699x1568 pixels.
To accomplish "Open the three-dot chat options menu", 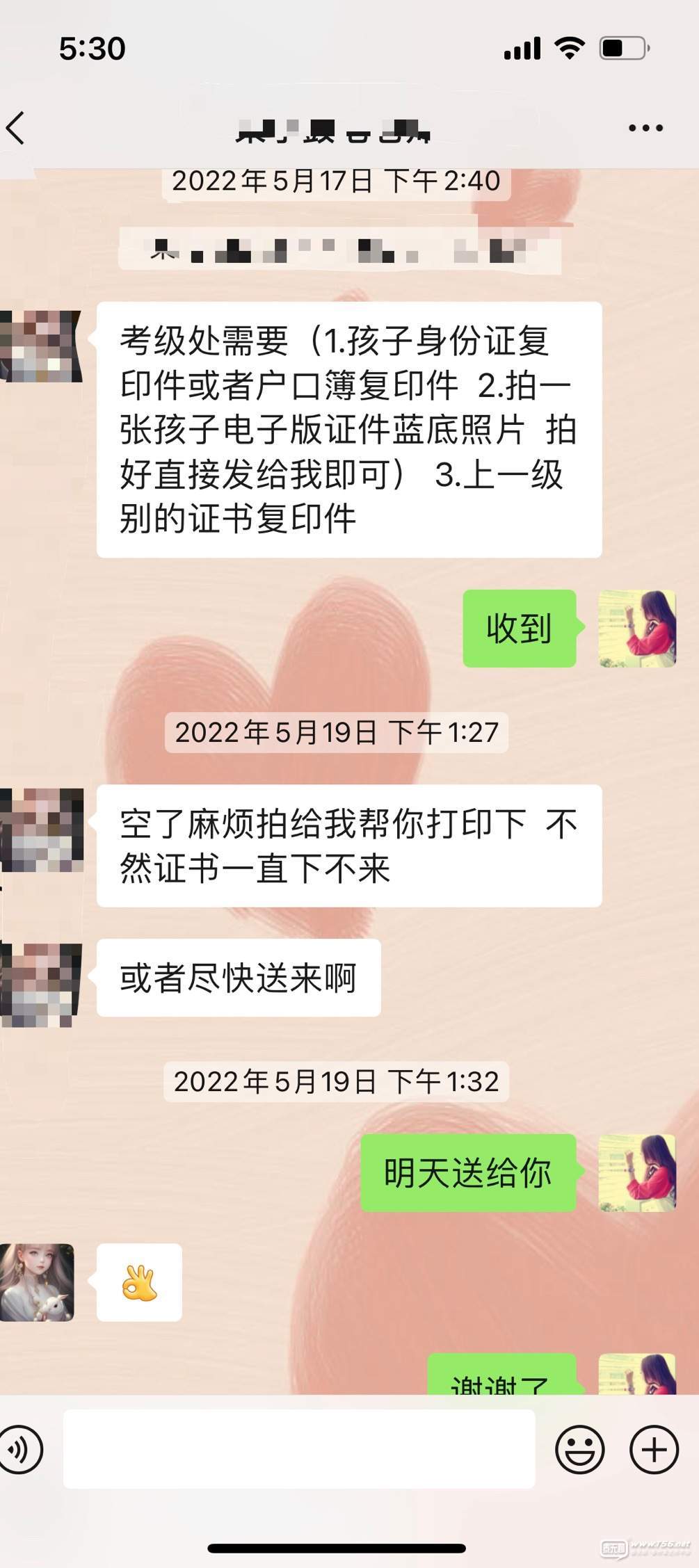I will pos(645,129).
